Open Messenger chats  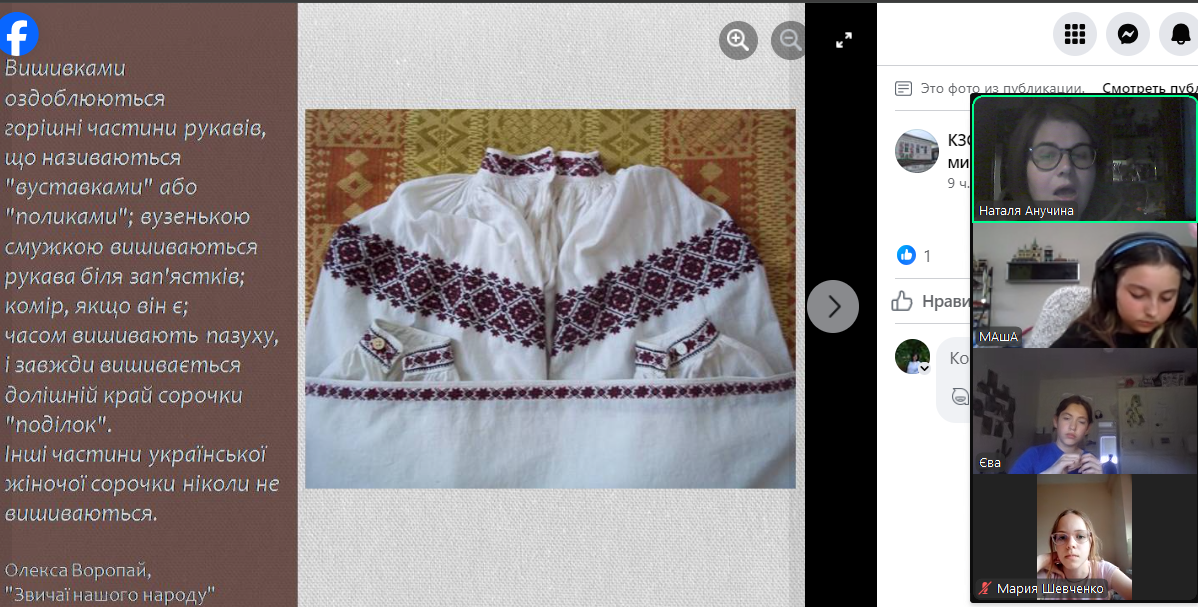coord(1127,35)
